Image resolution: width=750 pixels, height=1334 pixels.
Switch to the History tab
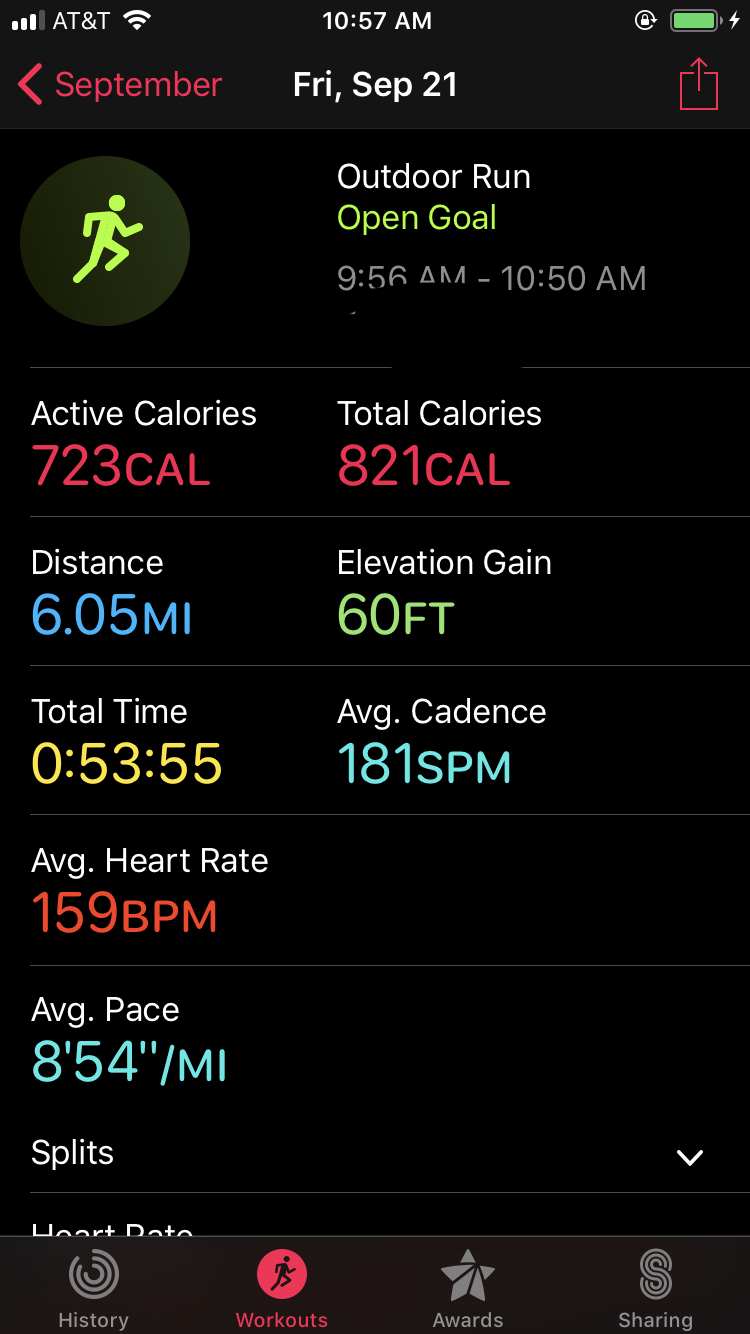coord(93,1288)
